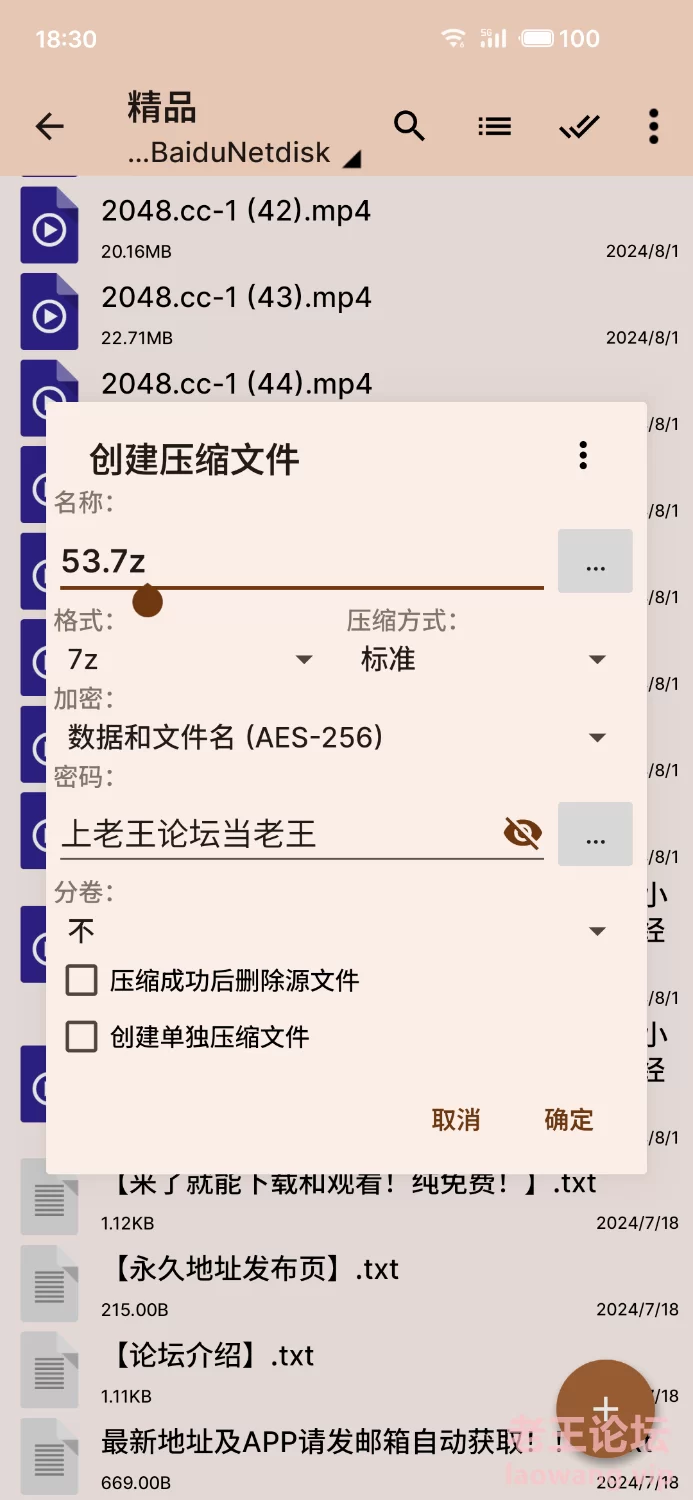
Task: Tap 取消 to cancel the dialog
Action: 456,1120
